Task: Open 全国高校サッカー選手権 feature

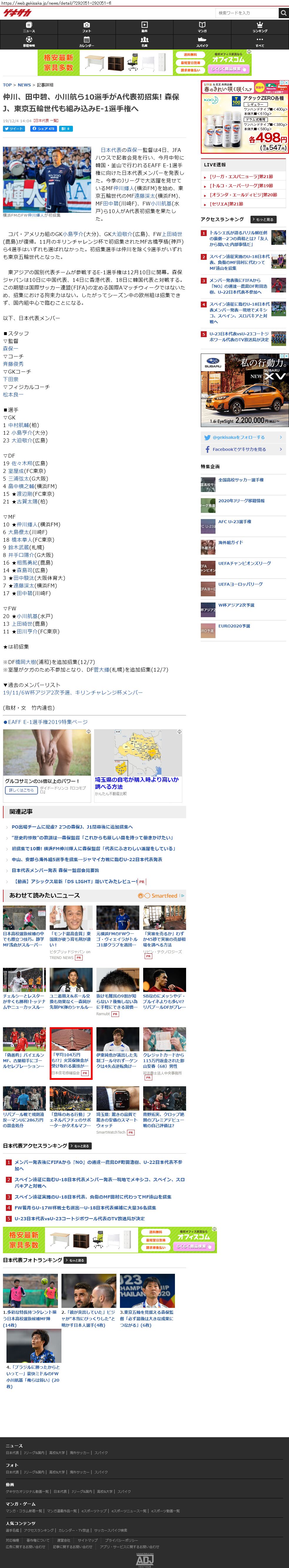Action: [241, 480]
